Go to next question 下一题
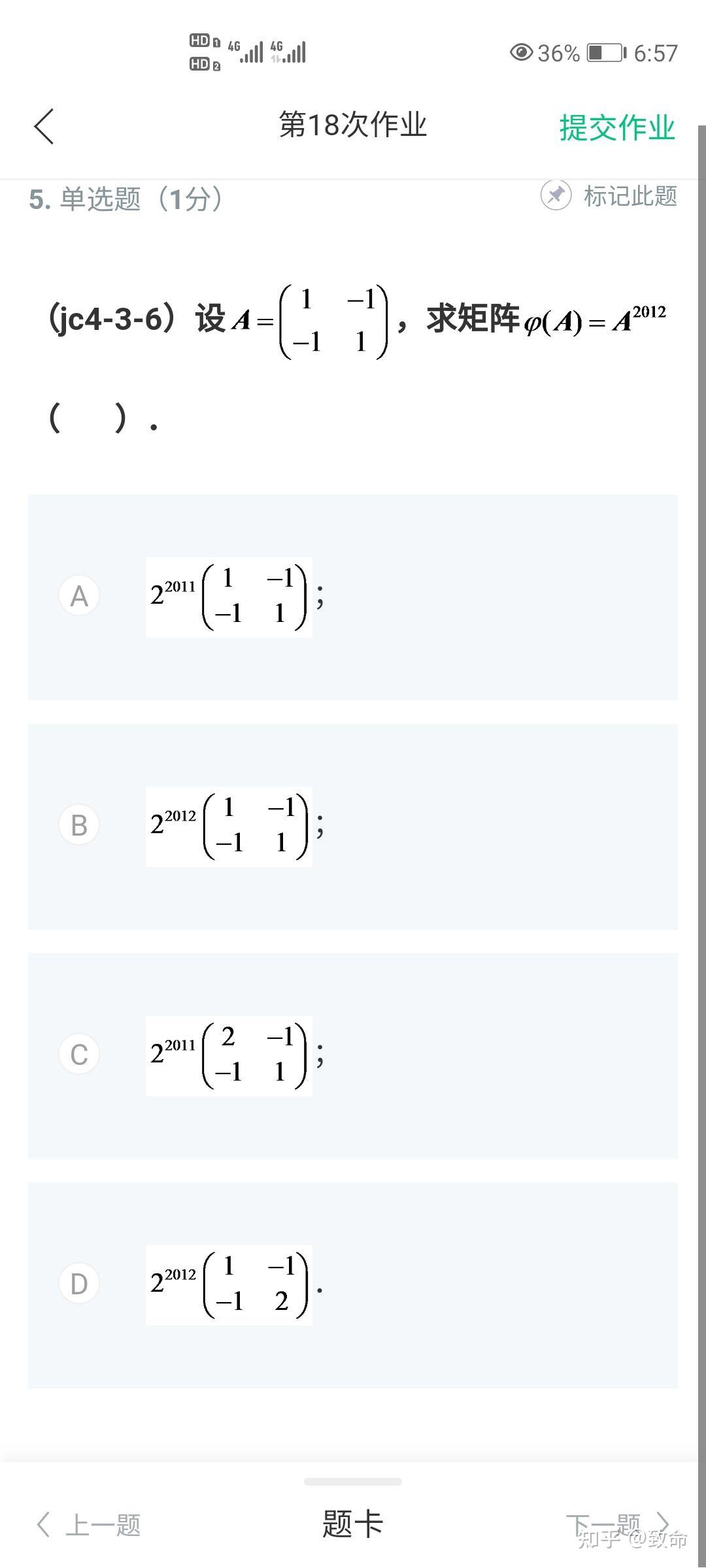The image size is (706, 1568). 618,1525
